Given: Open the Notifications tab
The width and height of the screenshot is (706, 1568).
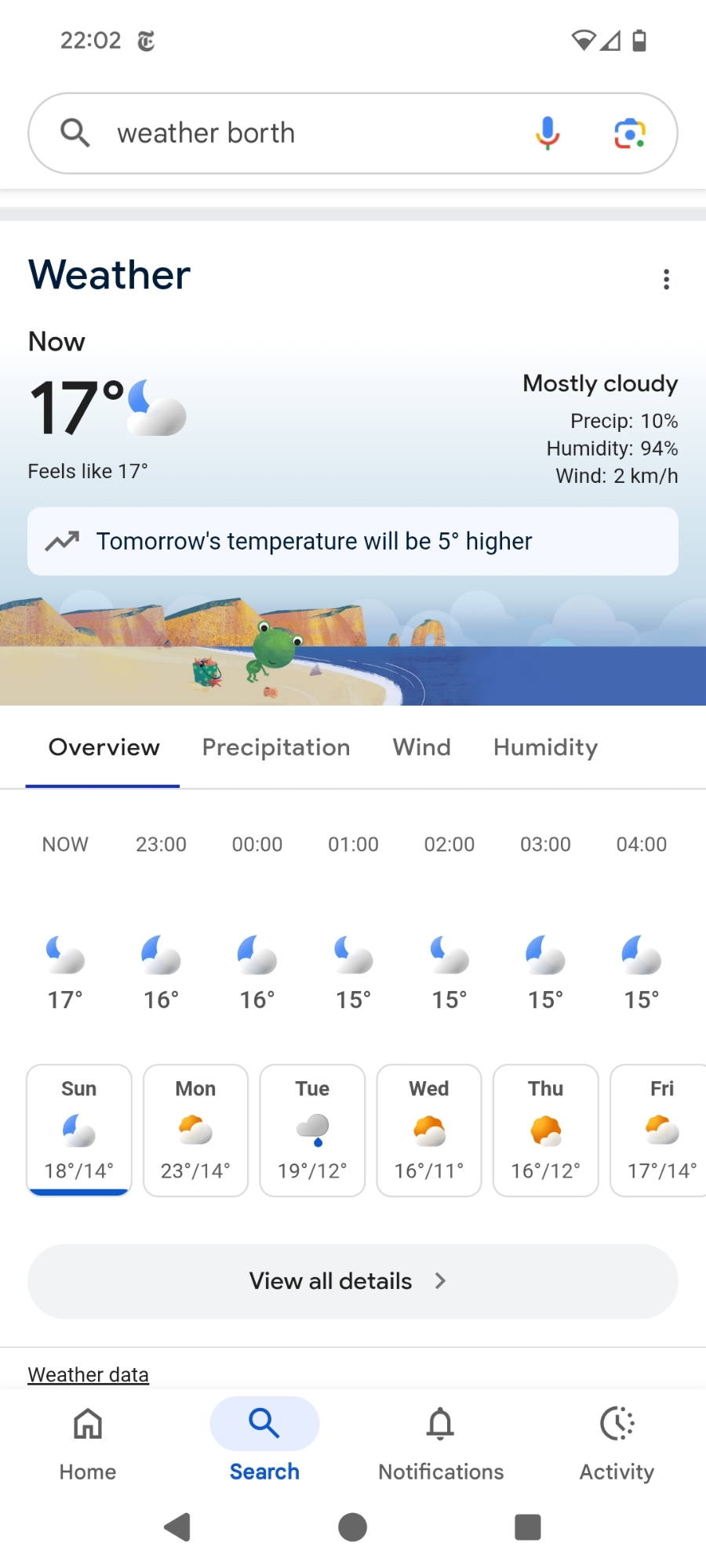Looking at the screenshot, I should (x=441, y=1443).
